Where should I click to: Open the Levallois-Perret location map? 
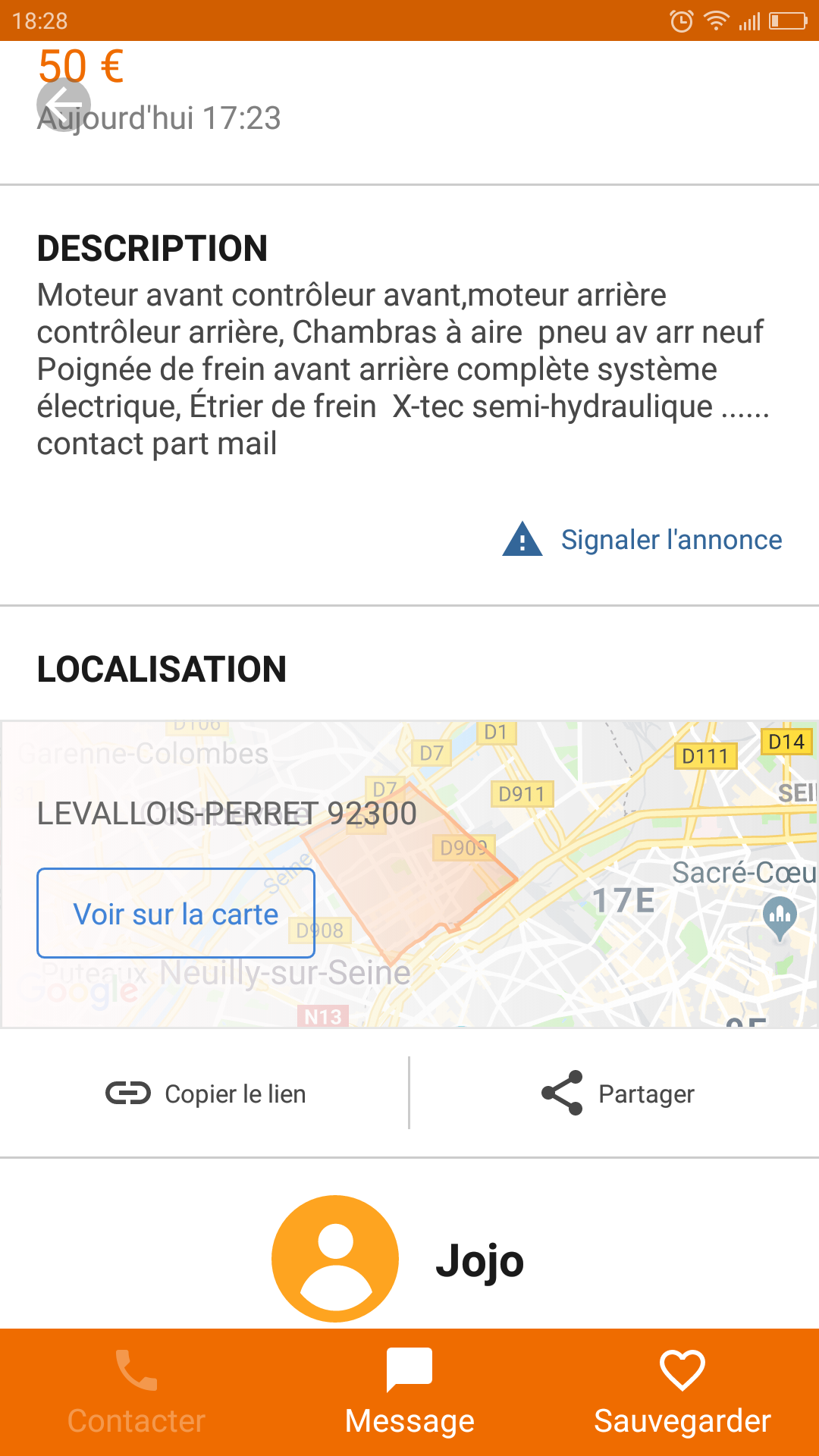click(x=409, y=874)
